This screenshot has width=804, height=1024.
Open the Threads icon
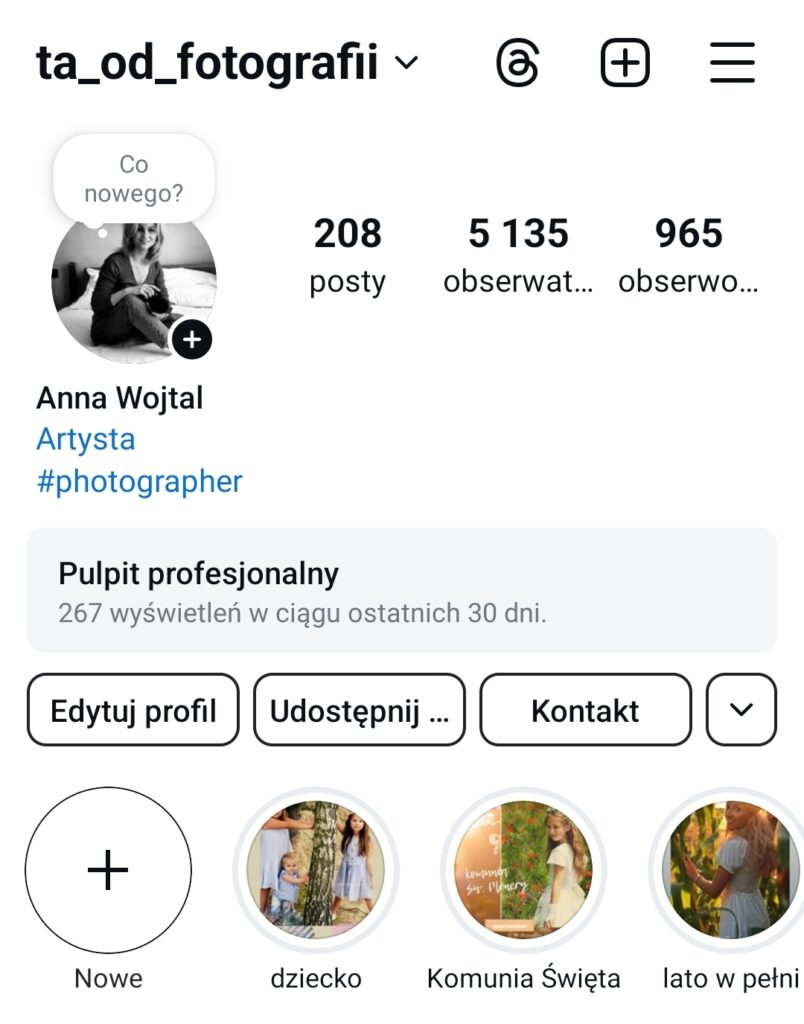(x=517, y=65)
